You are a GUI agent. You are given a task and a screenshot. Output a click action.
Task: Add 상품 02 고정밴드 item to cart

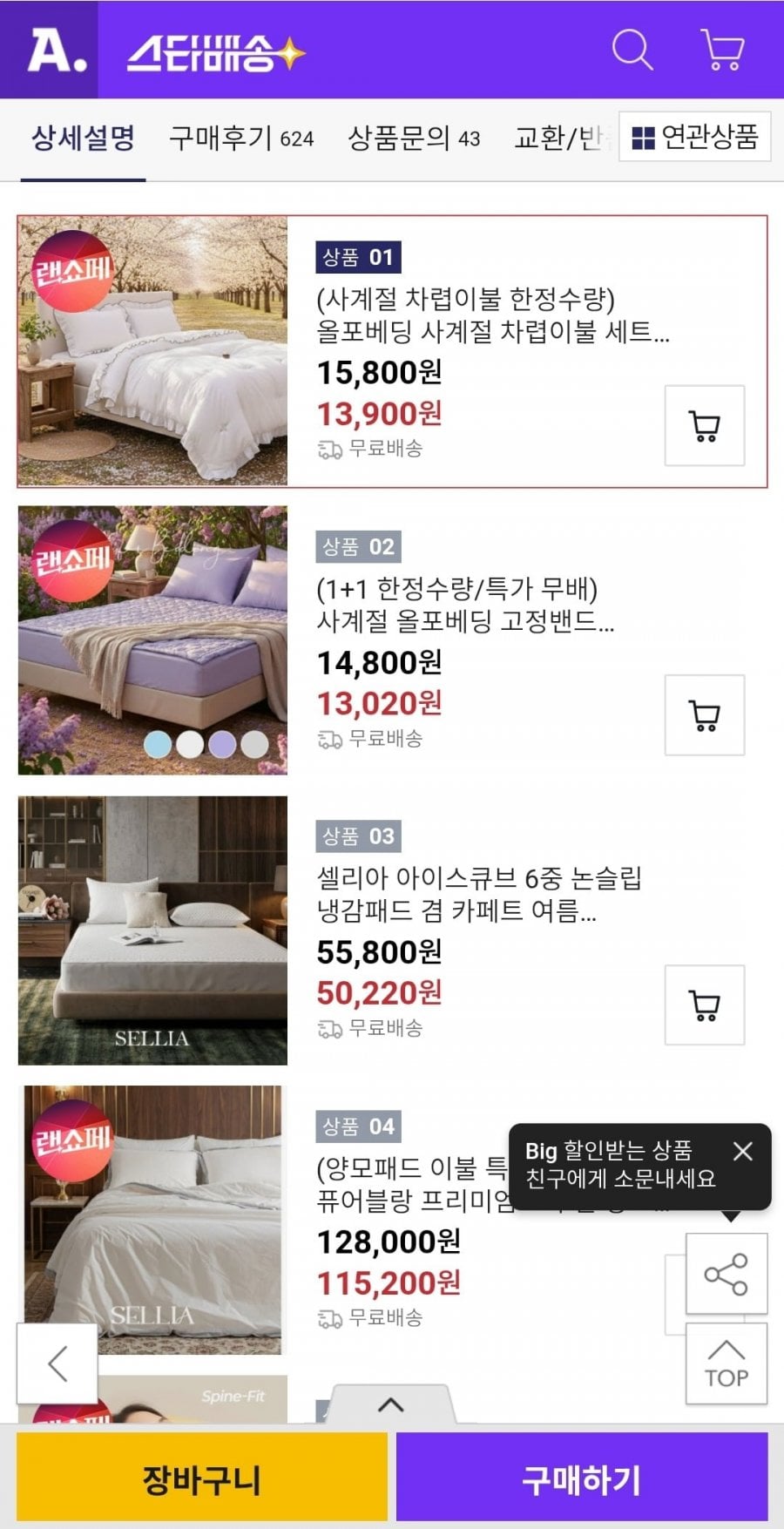[x=704, y=714]
